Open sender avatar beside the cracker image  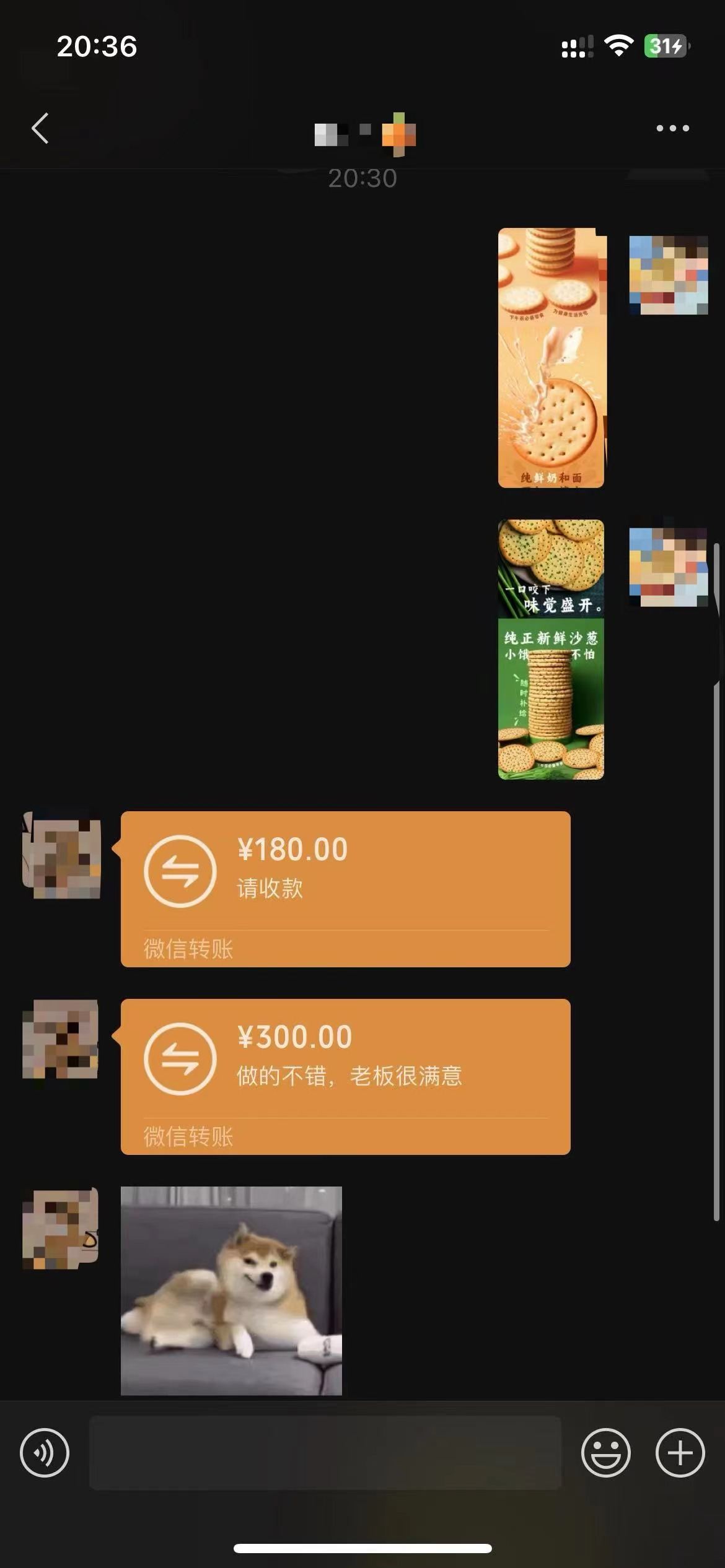[x=668, y=275]
